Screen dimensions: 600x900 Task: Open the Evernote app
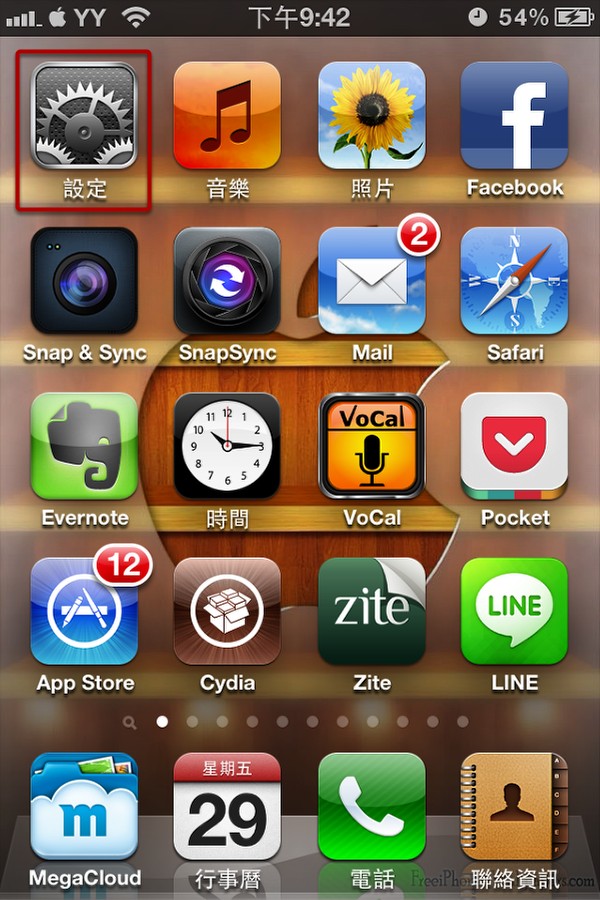click(84, 446)
